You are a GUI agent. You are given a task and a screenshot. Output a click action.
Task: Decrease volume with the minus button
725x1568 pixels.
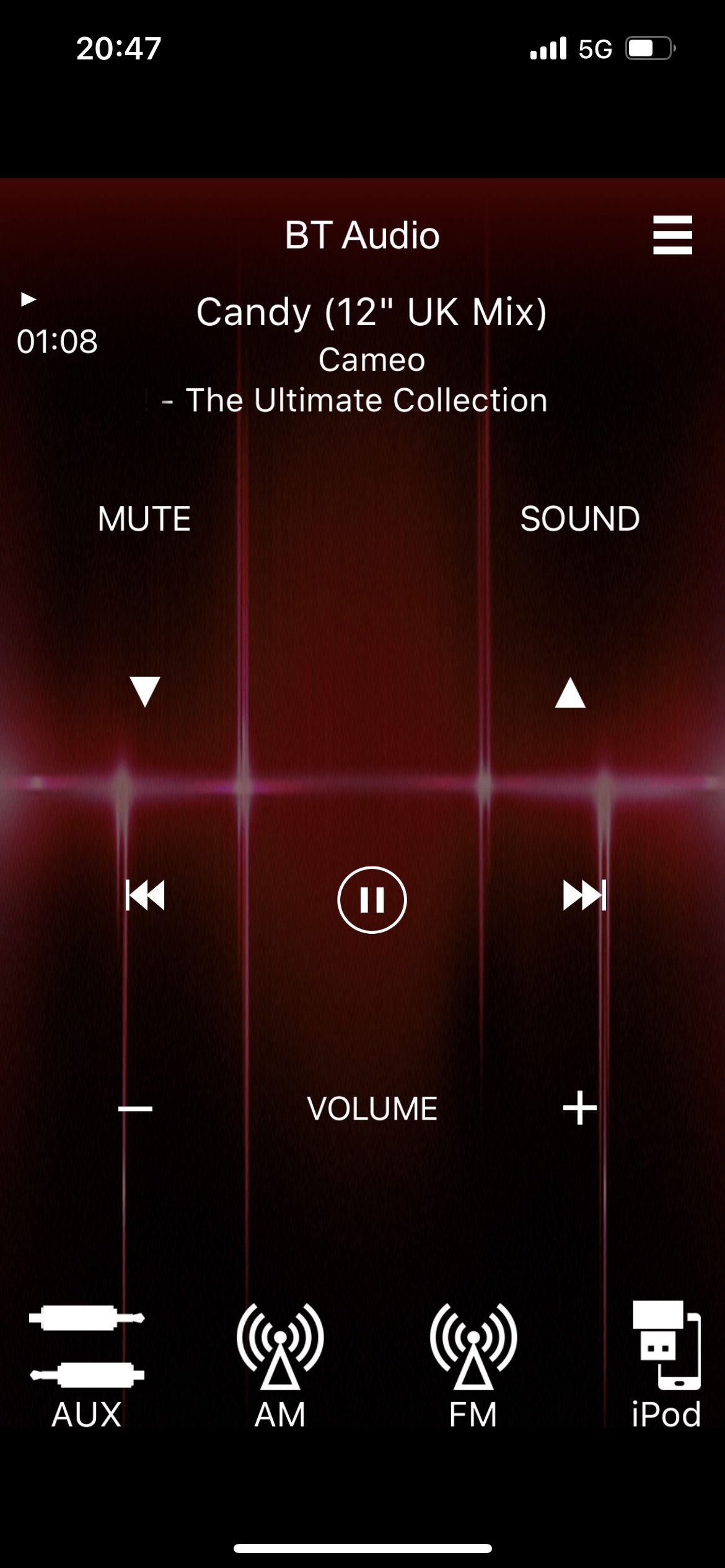click(x=135, y=1108)
